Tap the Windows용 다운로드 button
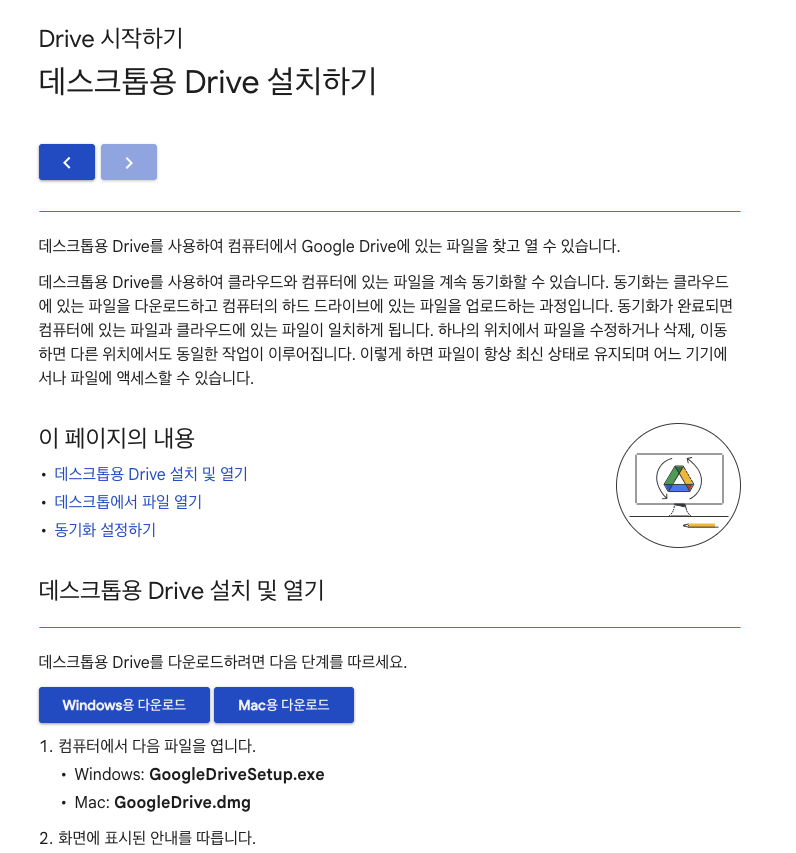 pos(124,705)
